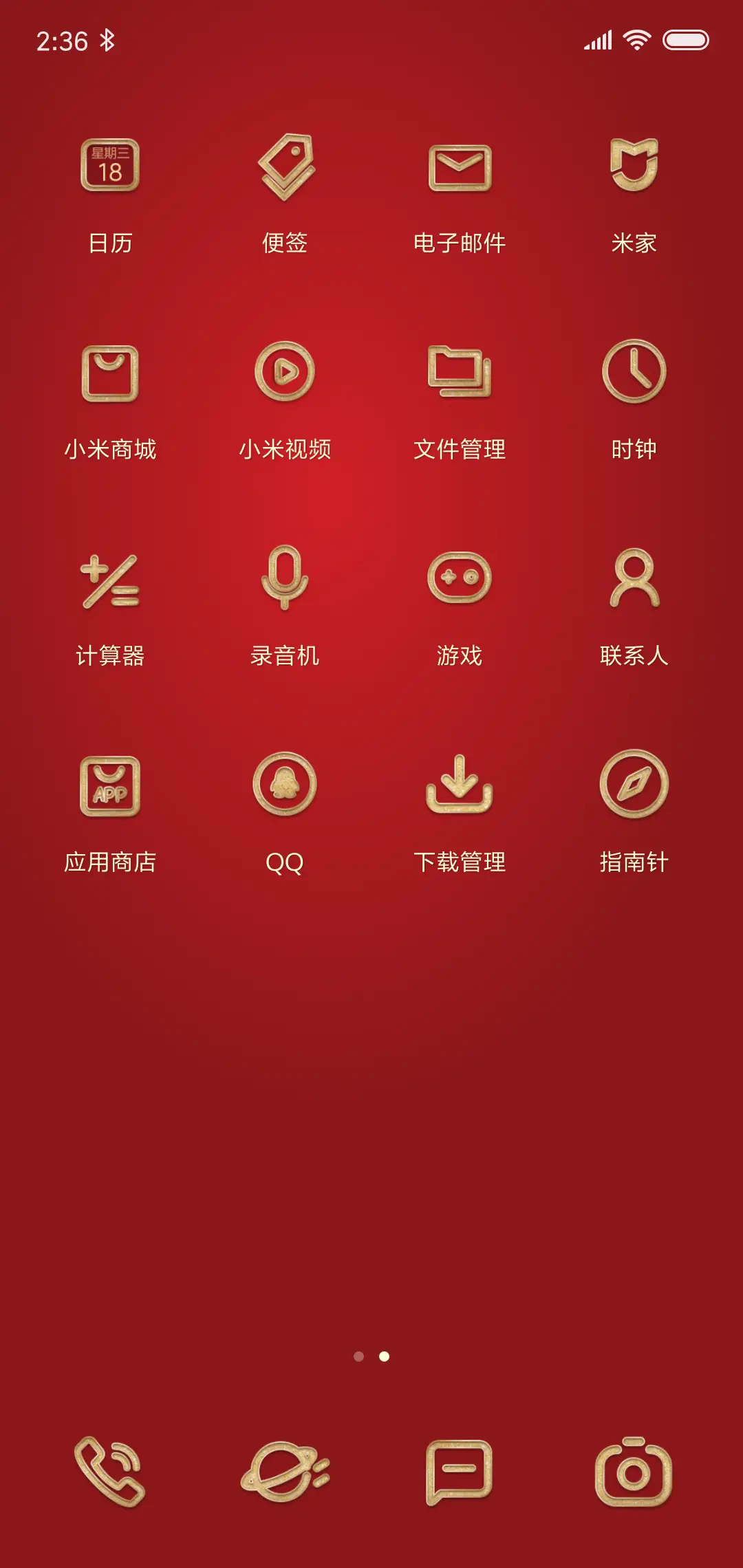Open the Sound Recorder (录音机)
The image size is (743, 1568).
pos(285,580)
